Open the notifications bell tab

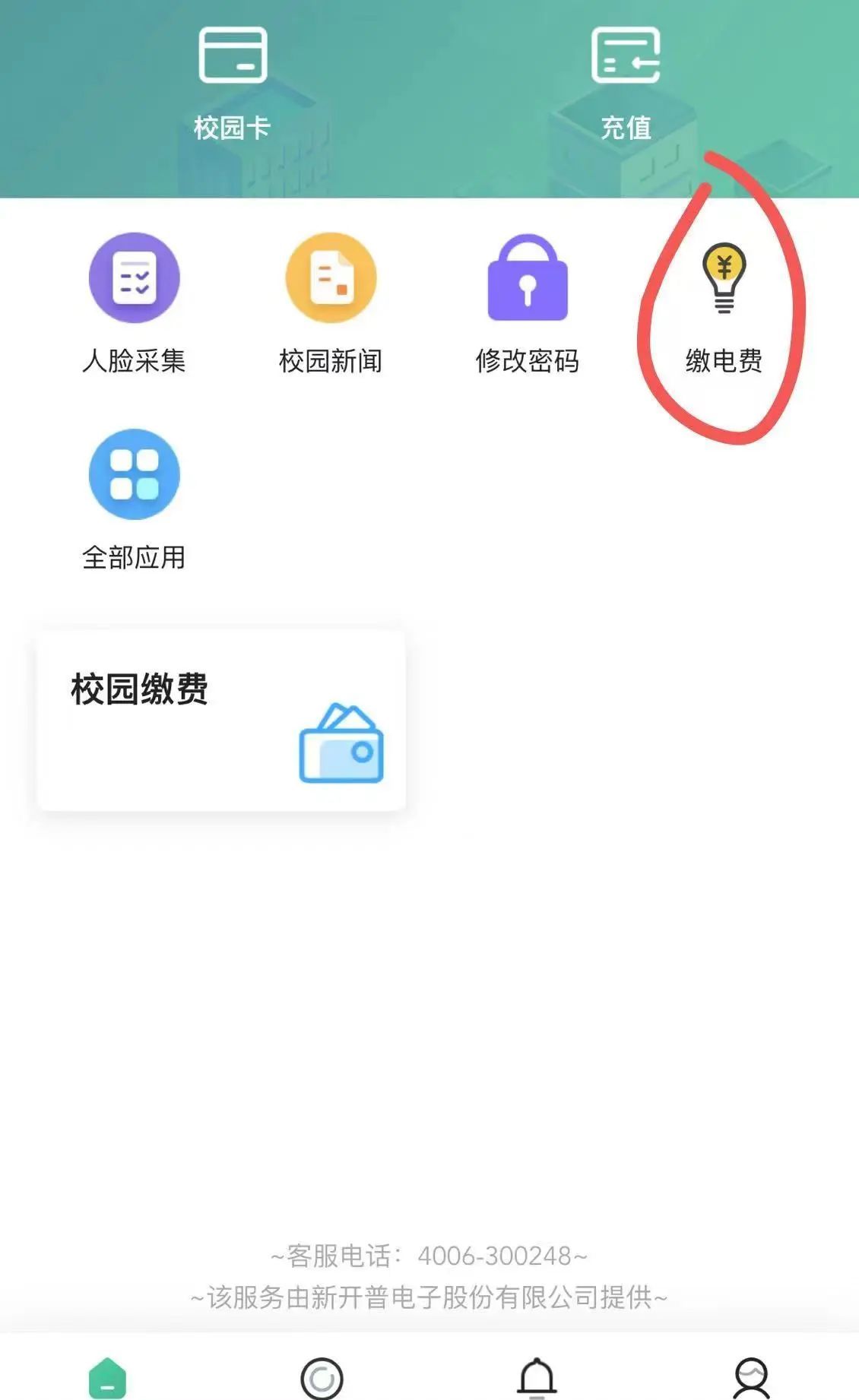(537, 1377)
